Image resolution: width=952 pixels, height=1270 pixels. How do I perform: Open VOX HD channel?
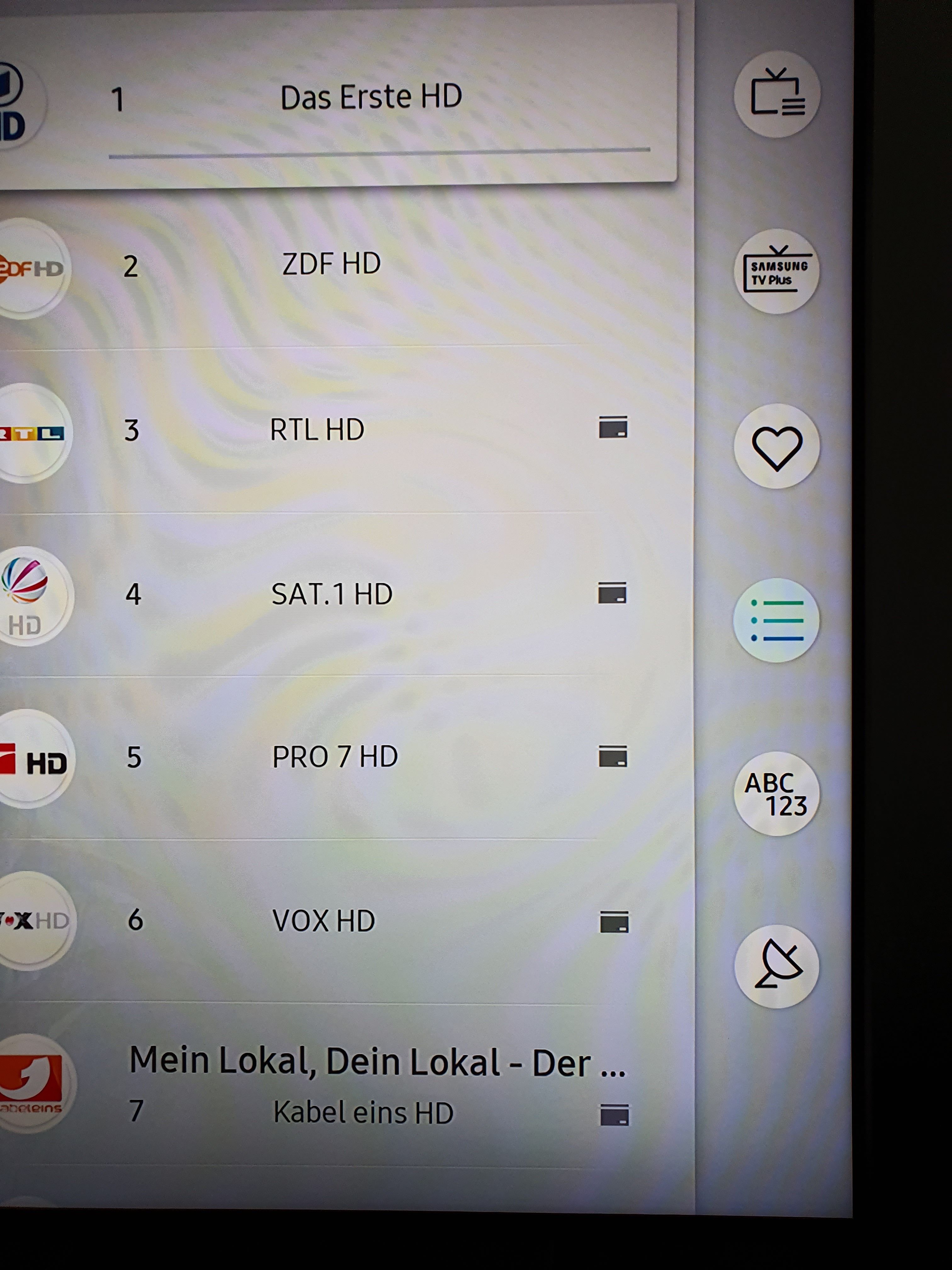[324, 921]
